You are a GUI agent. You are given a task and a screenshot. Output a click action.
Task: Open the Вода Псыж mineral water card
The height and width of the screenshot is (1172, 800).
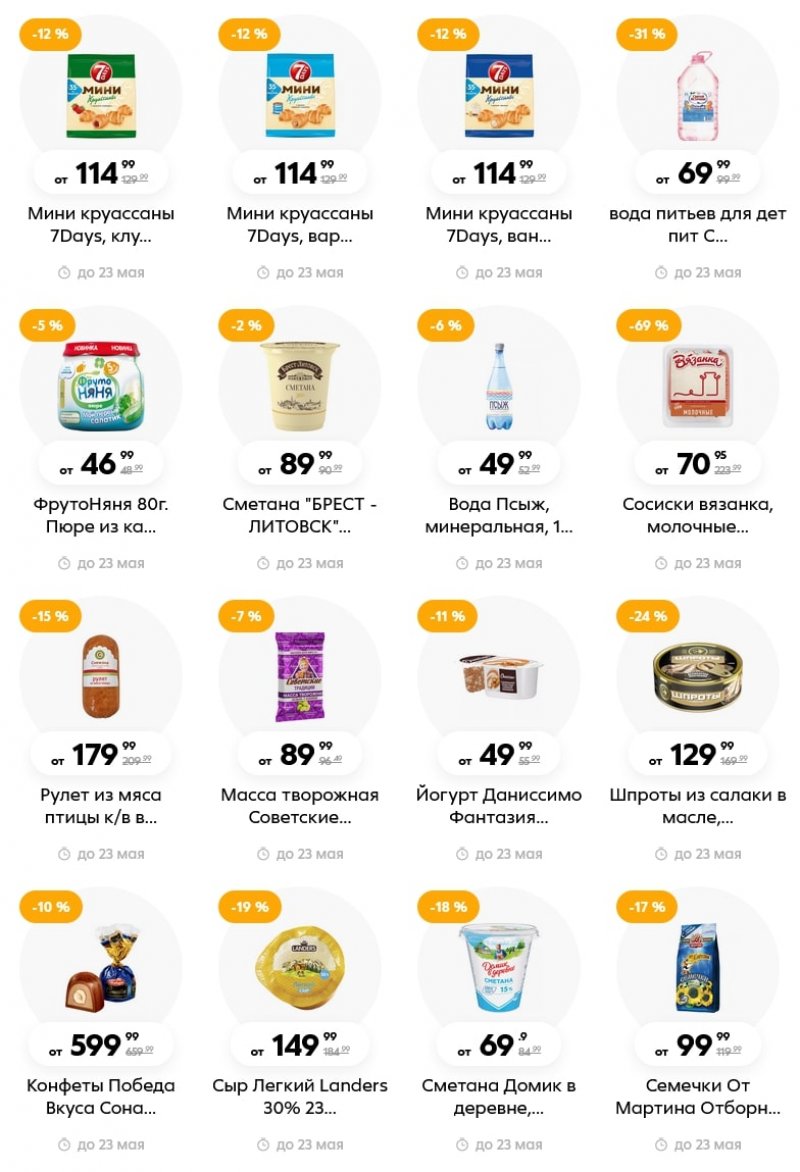(498, 385)
